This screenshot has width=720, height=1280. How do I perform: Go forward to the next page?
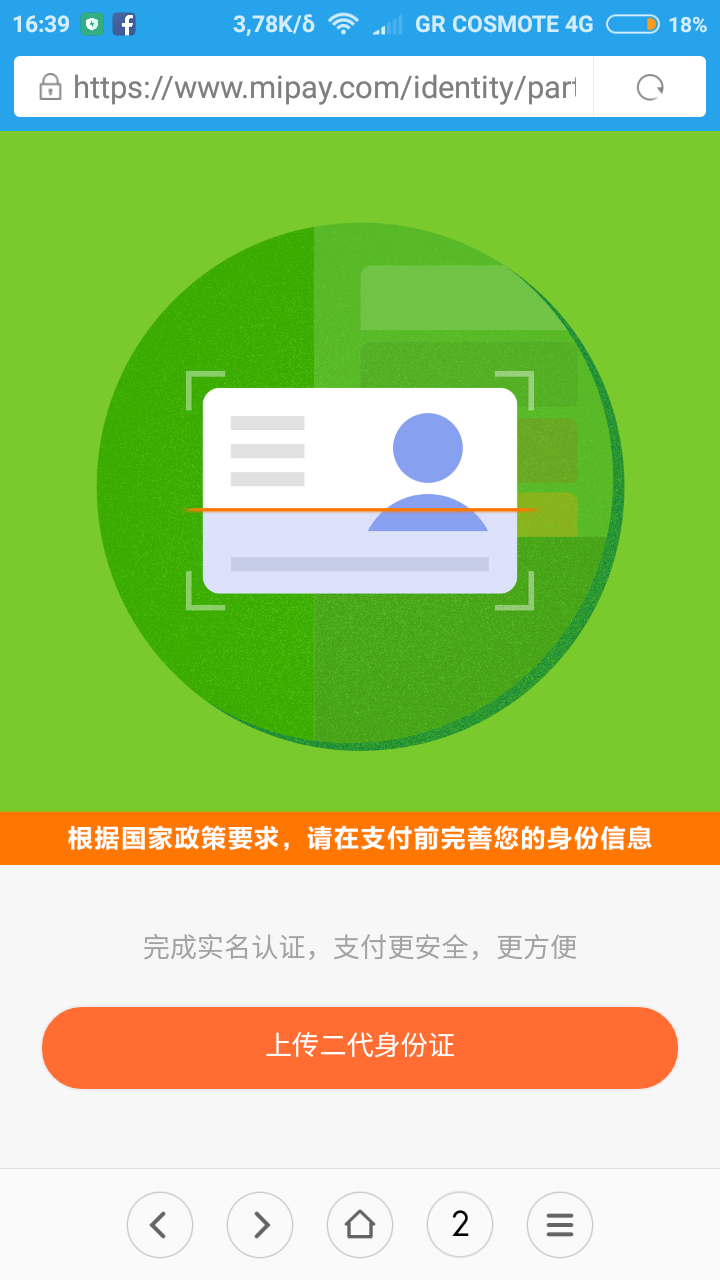260,1224
